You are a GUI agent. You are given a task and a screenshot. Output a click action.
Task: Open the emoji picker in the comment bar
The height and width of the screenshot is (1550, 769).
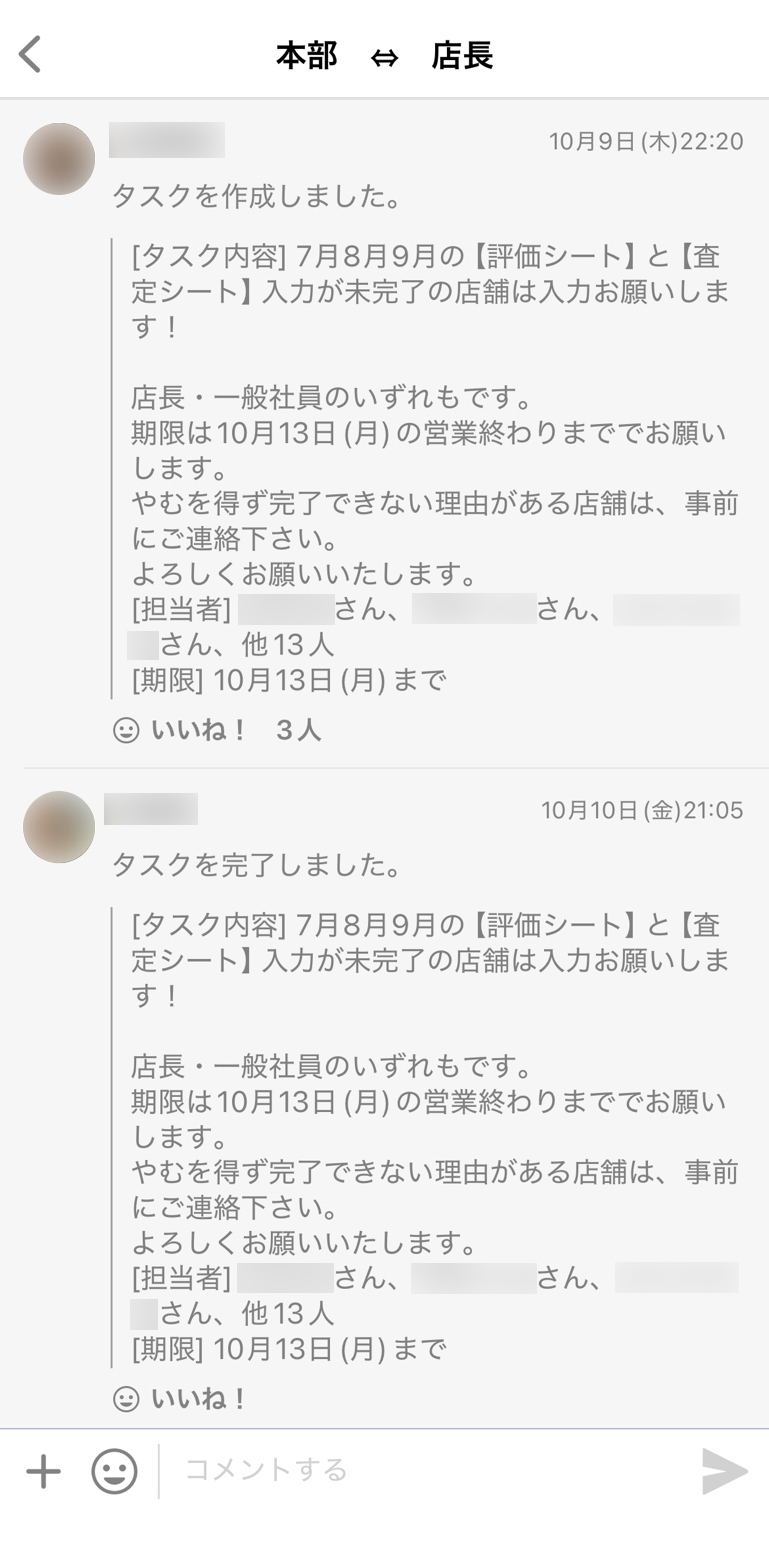tap(115, 1470)
